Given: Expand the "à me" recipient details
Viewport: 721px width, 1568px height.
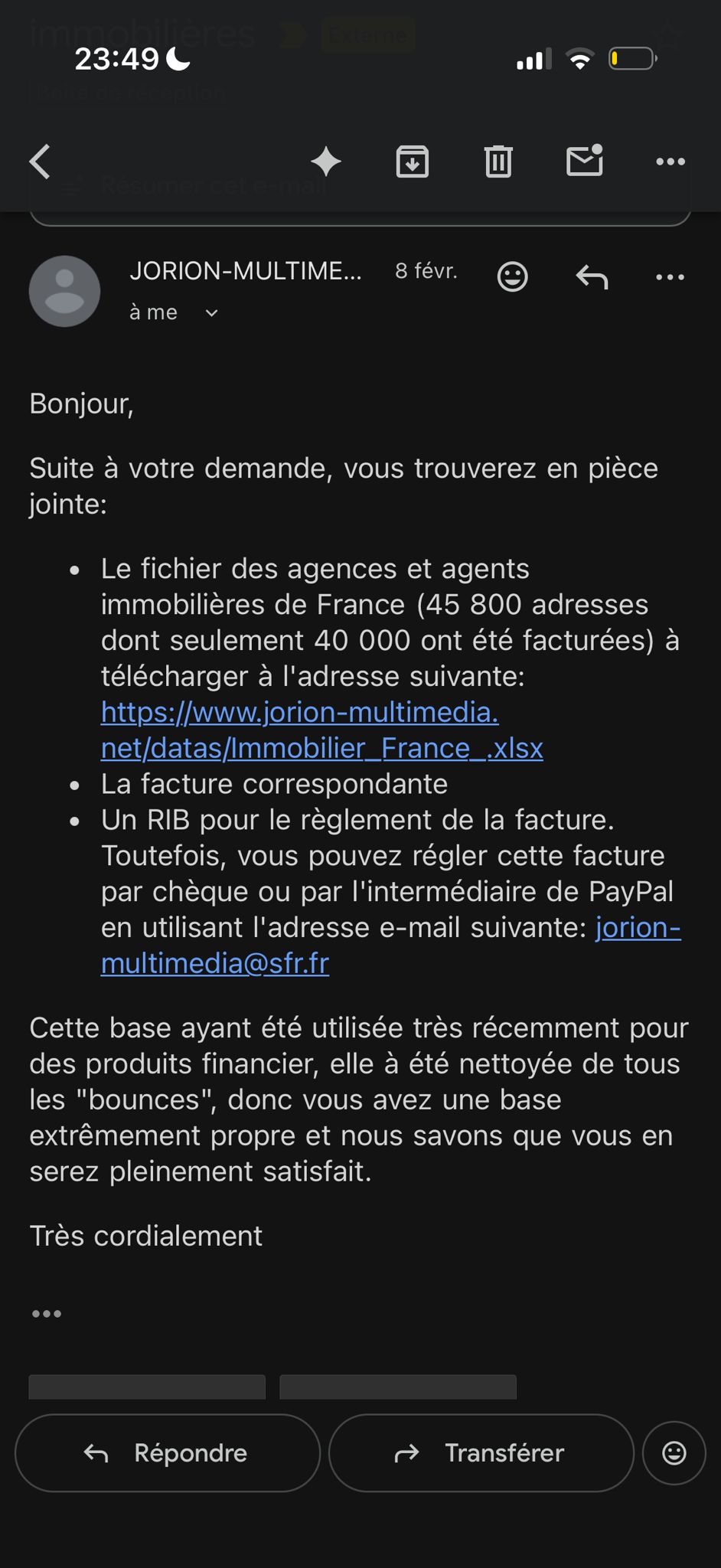Looking at the screenshot, I should click(x=212, y=313).
